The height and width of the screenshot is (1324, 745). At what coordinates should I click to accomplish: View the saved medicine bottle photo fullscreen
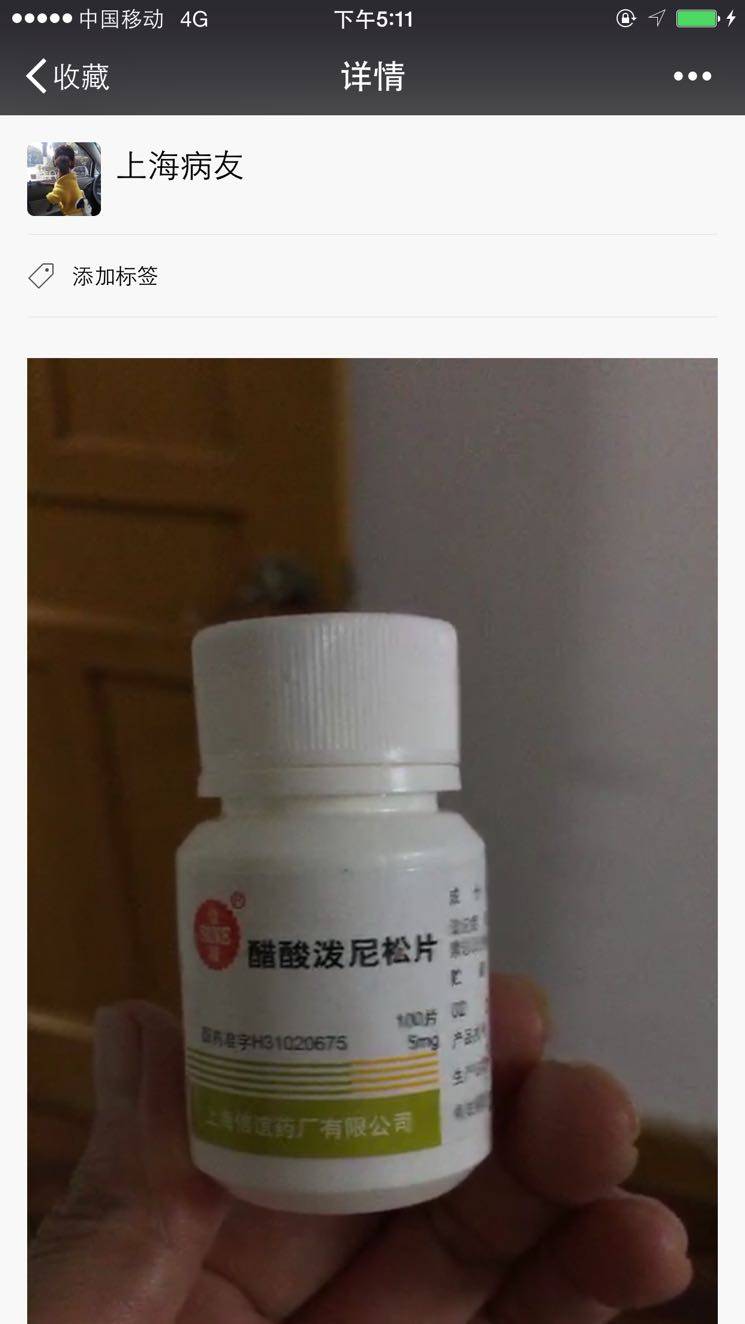coord(372,840)
